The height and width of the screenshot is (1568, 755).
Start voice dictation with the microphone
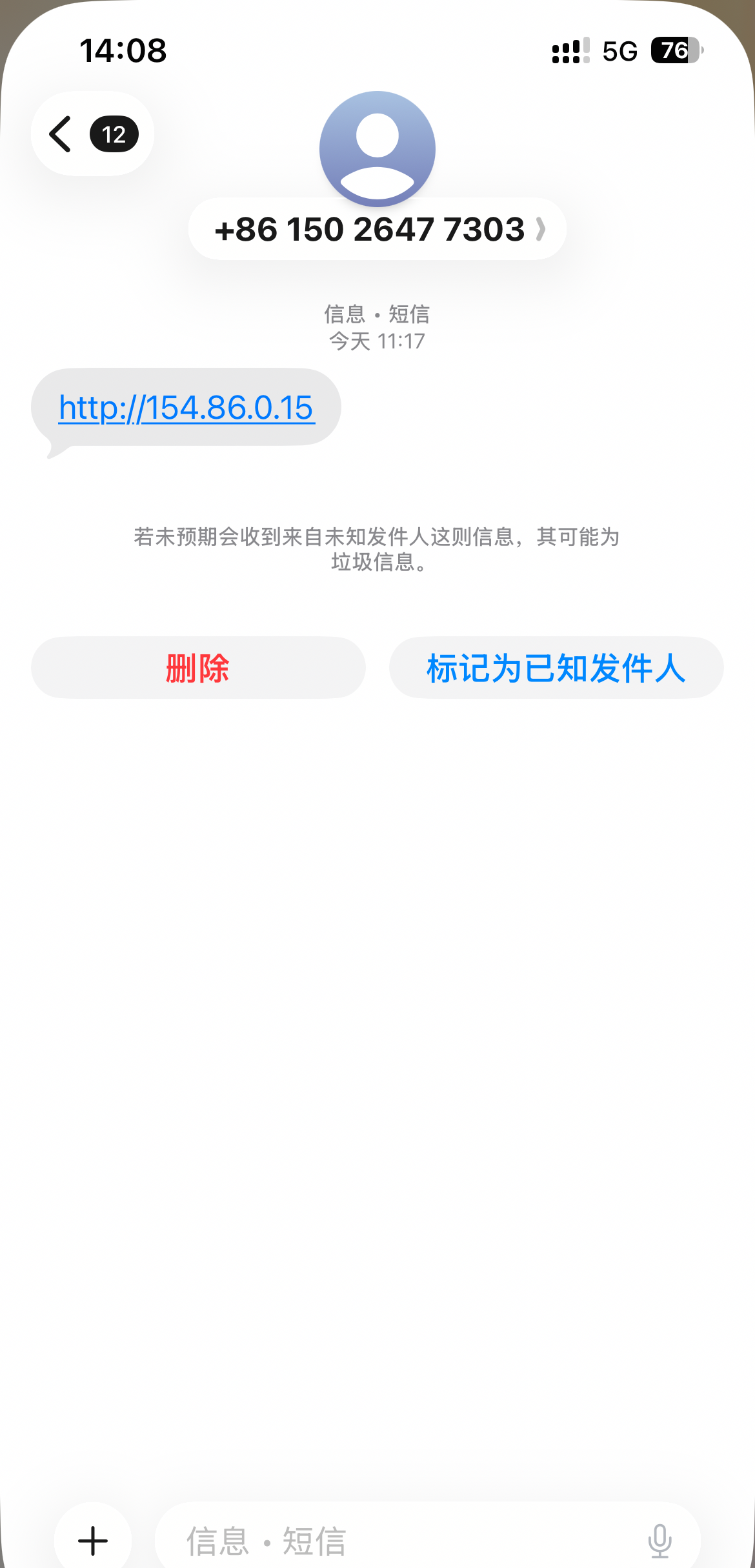point(659,1540)
